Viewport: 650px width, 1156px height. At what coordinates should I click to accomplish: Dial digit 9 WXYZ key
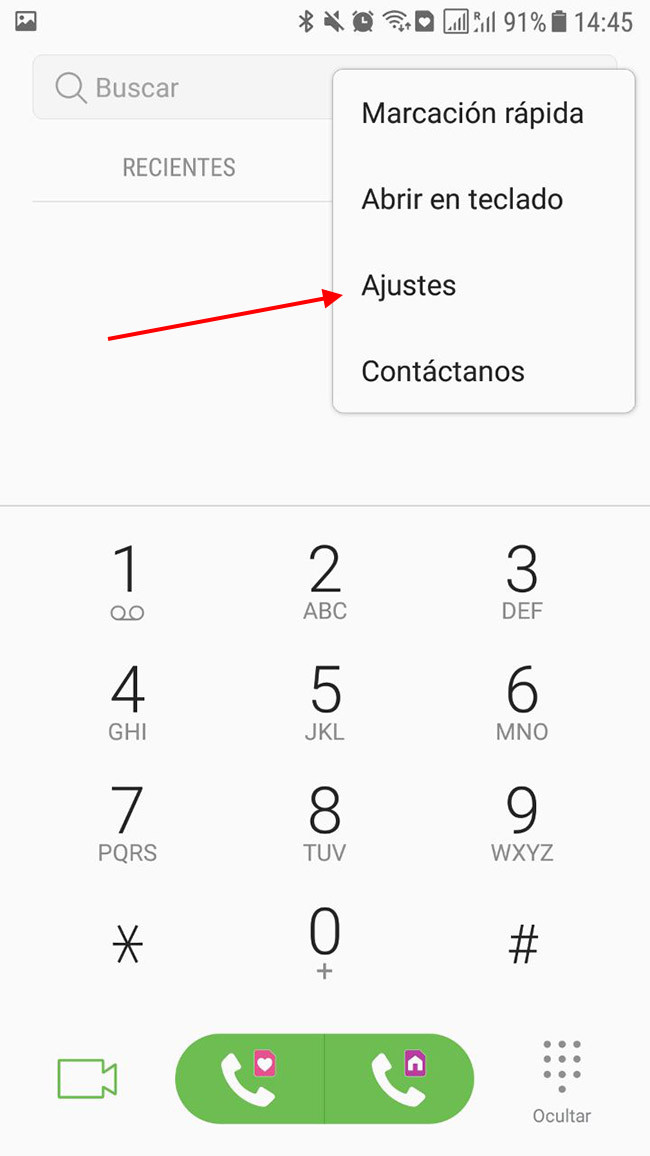click(522, 824)
